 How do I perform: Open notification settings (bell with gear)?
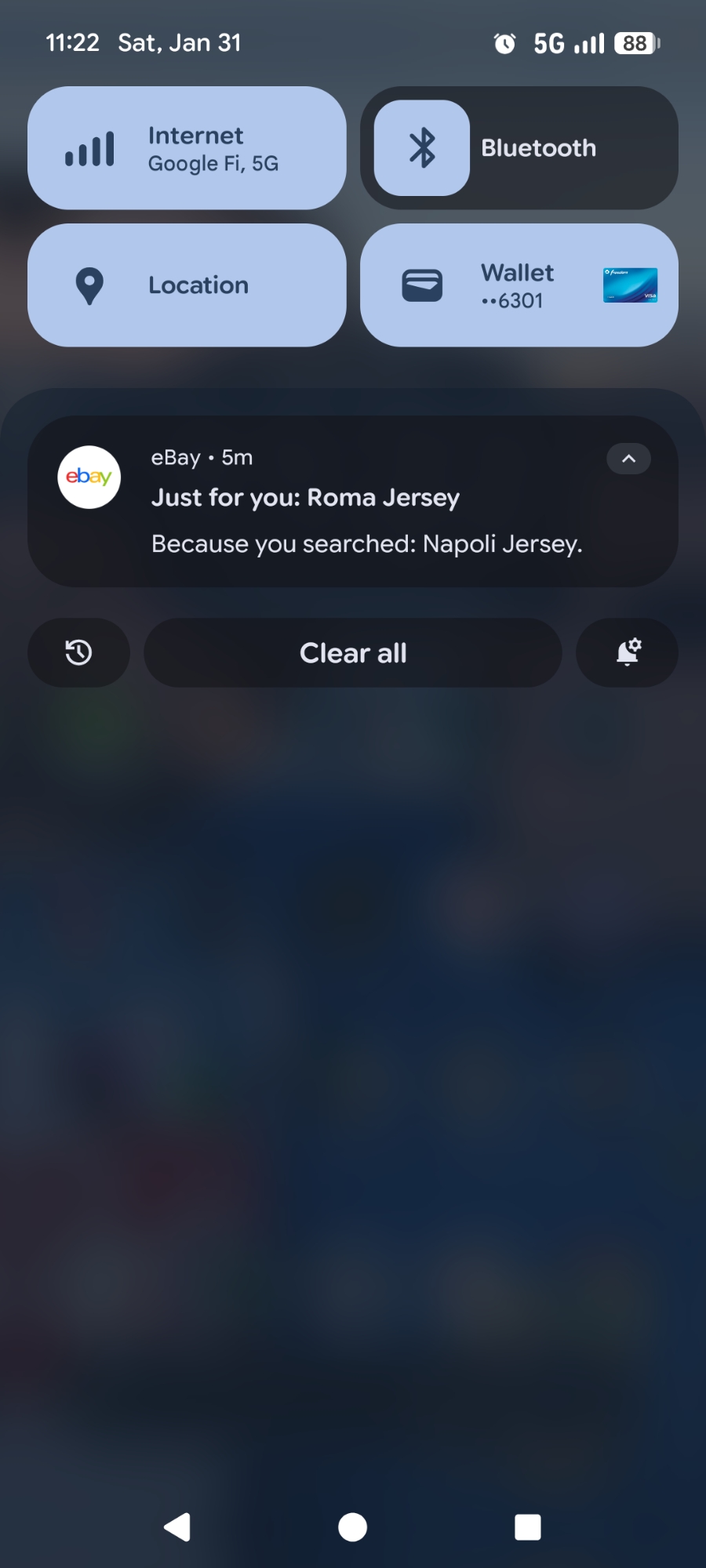(x=628, y=653)
